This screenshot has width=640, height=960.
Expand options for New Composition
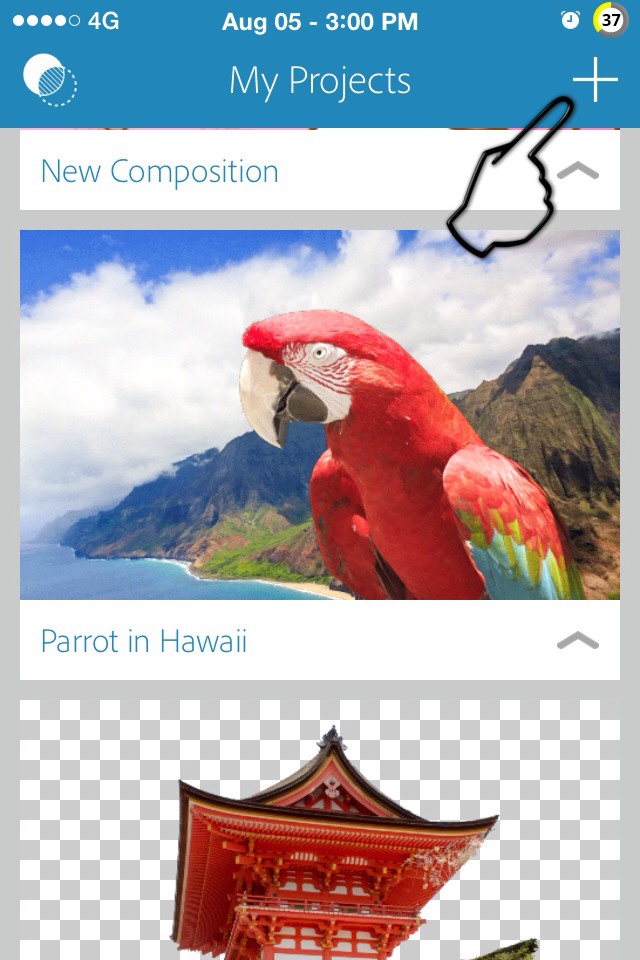point(578,171)
